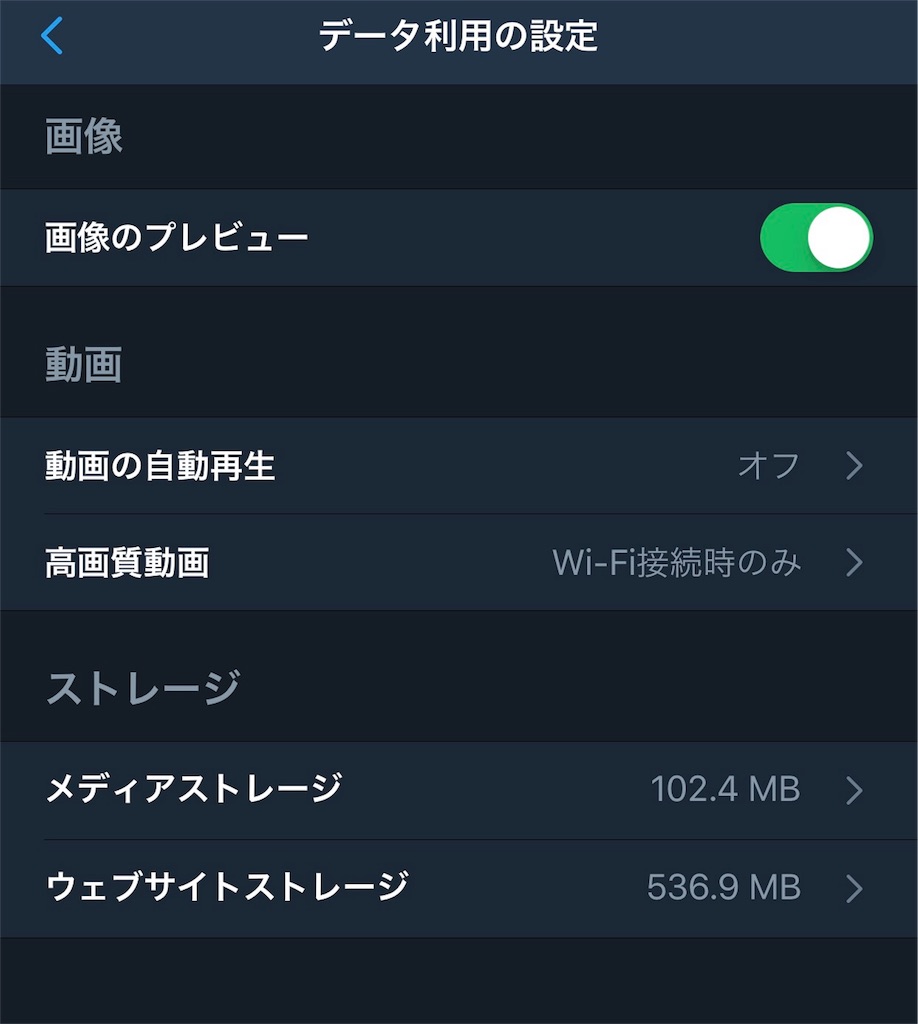Click the chevron beside 高画質動画
This screenshot has width=918, height=1024.
pyautogui.click(x=856, y=563)
